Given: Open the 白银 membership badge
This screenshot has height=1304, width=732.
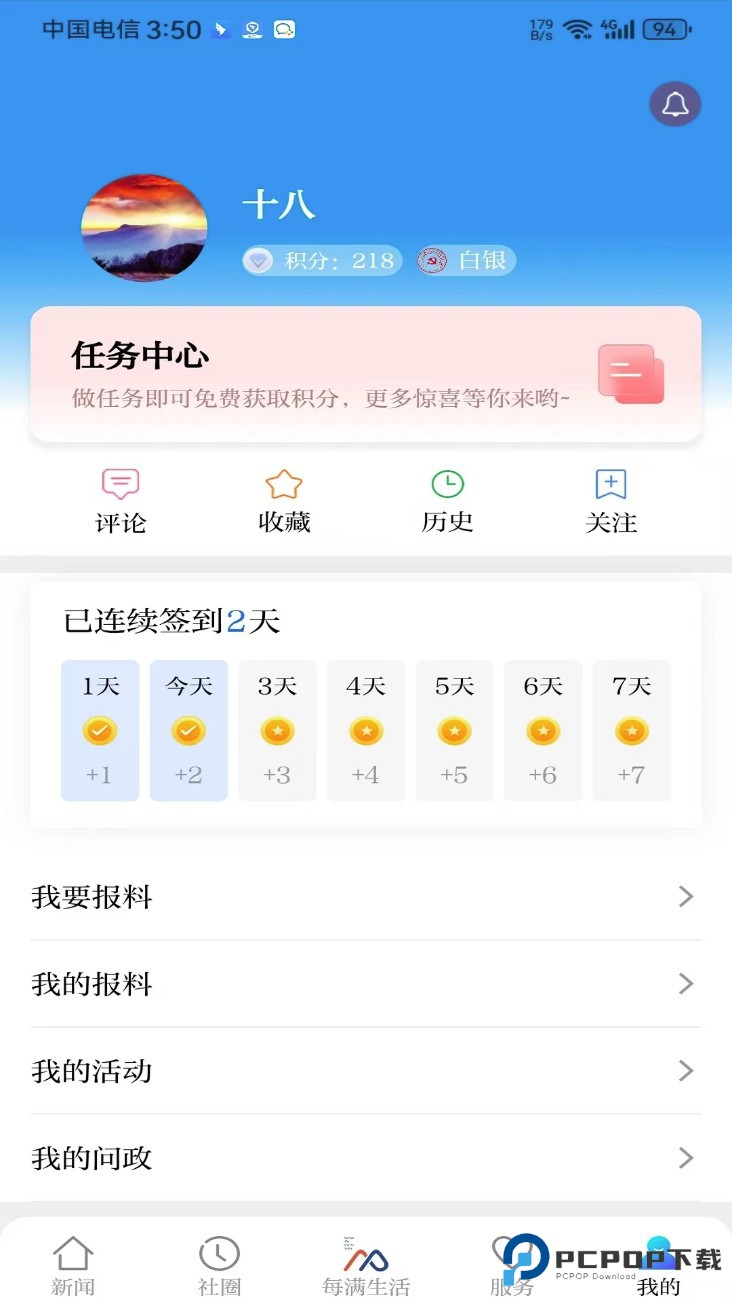Looking at the screenshot, I should click(x=465, y=260).
